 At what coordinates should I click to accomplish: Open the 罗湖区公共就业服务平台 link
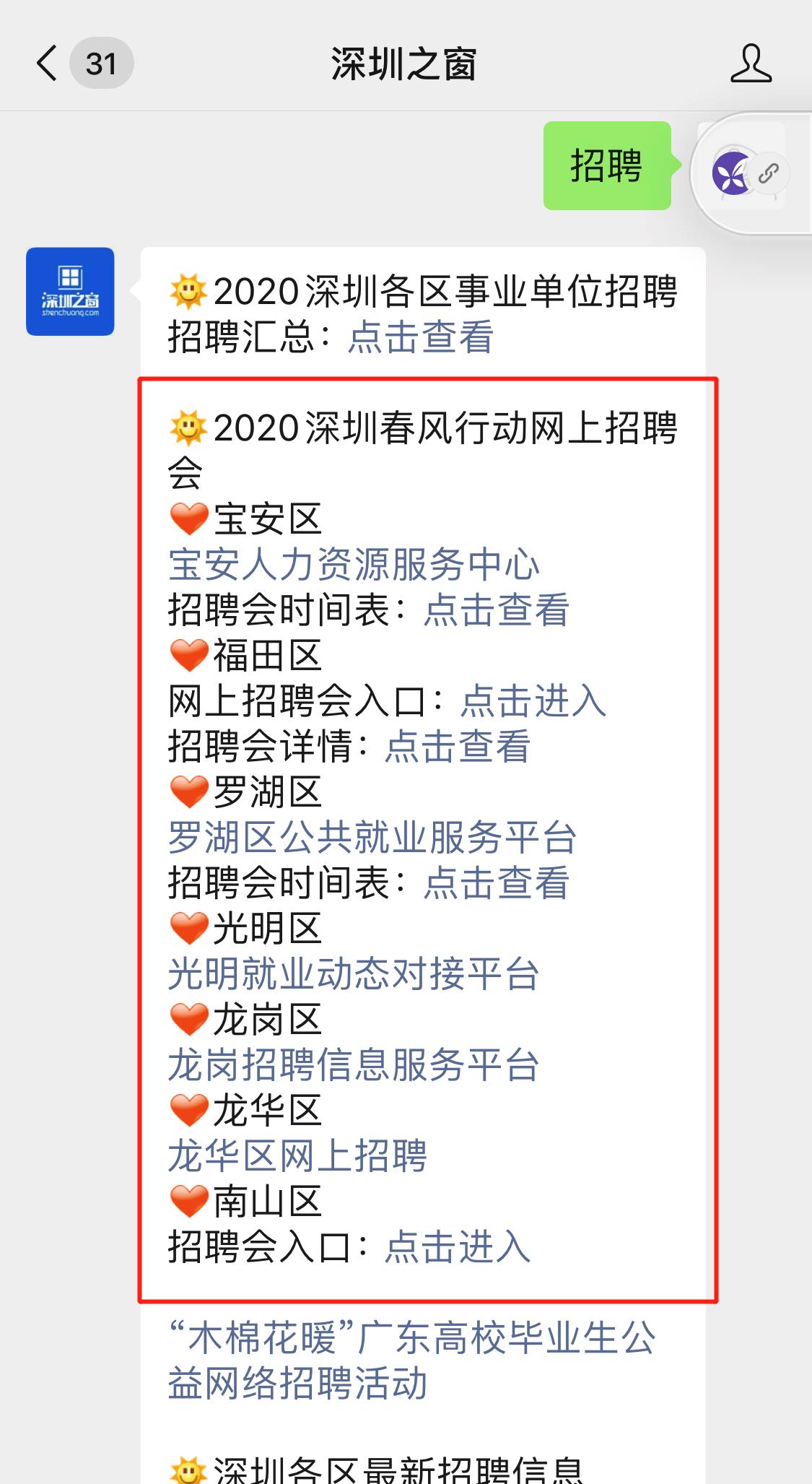[372, 838]
